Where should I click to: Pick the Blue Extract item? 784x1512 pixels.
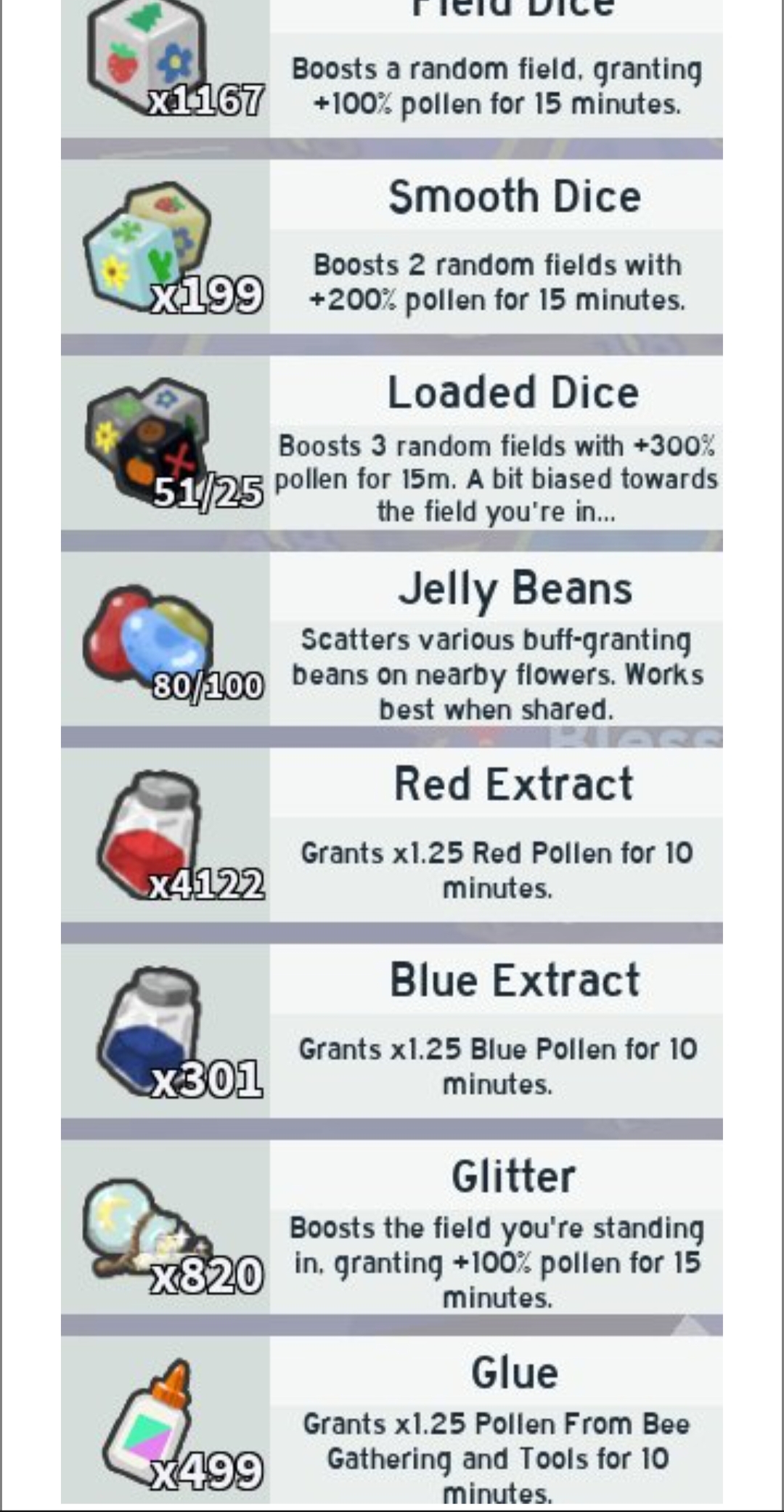tap(392, 1031)
